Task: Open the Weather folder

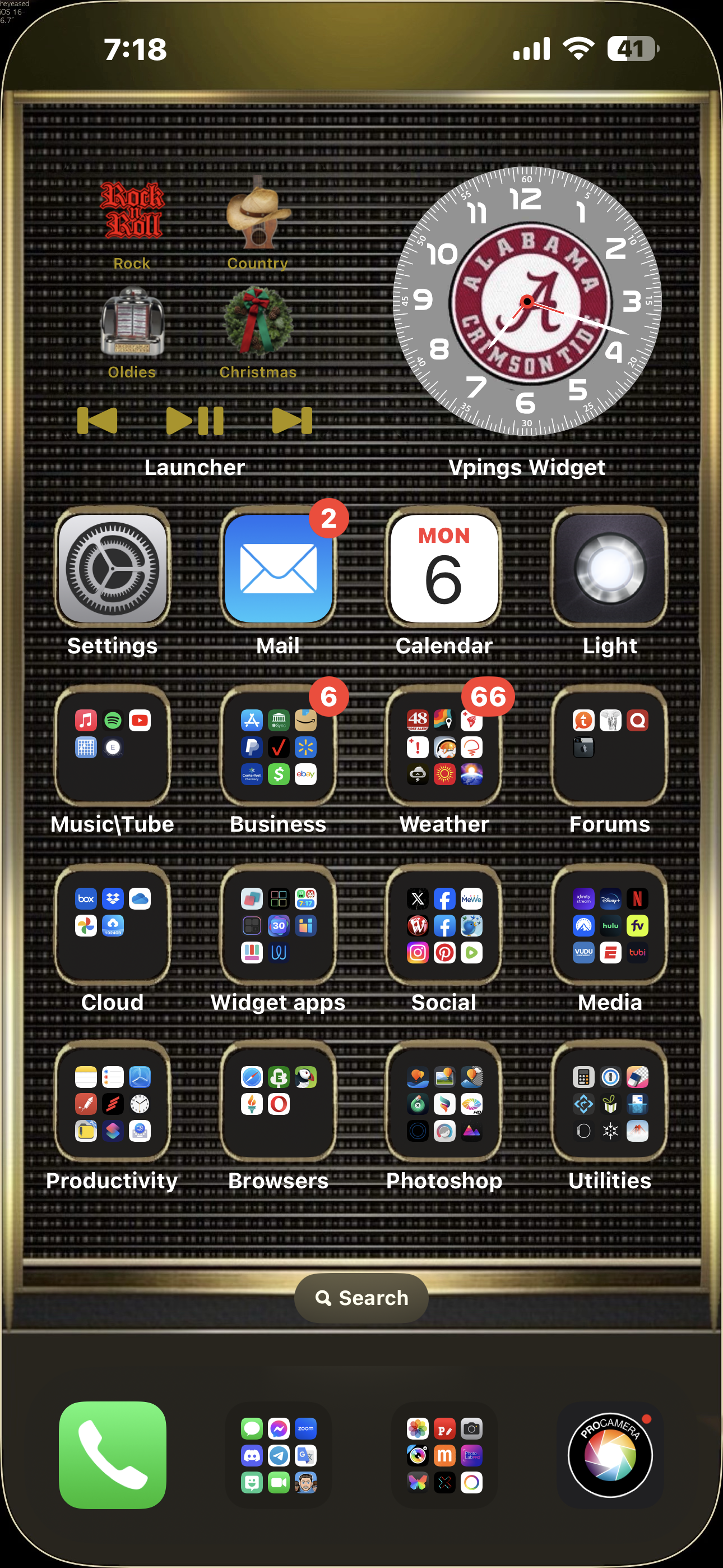Action: tap(444, 747)
